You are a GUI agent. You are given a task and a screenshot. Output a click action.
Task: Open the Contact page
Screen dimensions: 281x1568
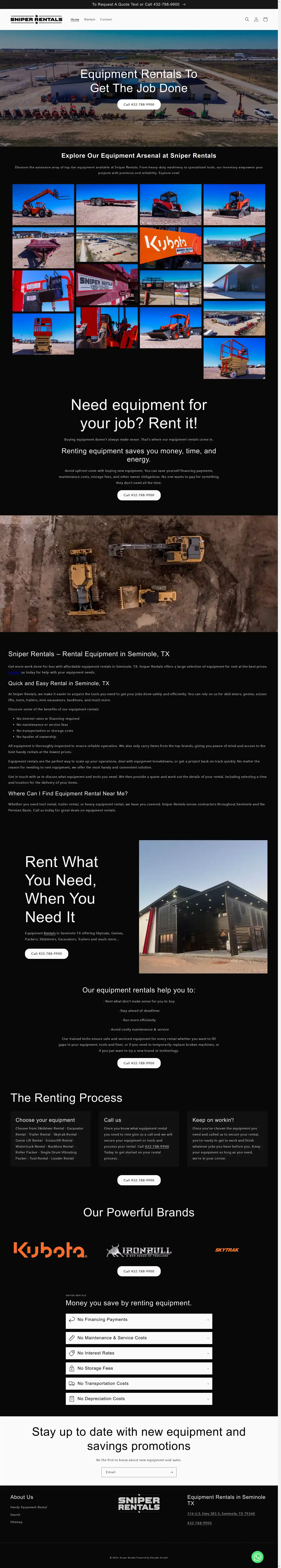pos(106,20)
